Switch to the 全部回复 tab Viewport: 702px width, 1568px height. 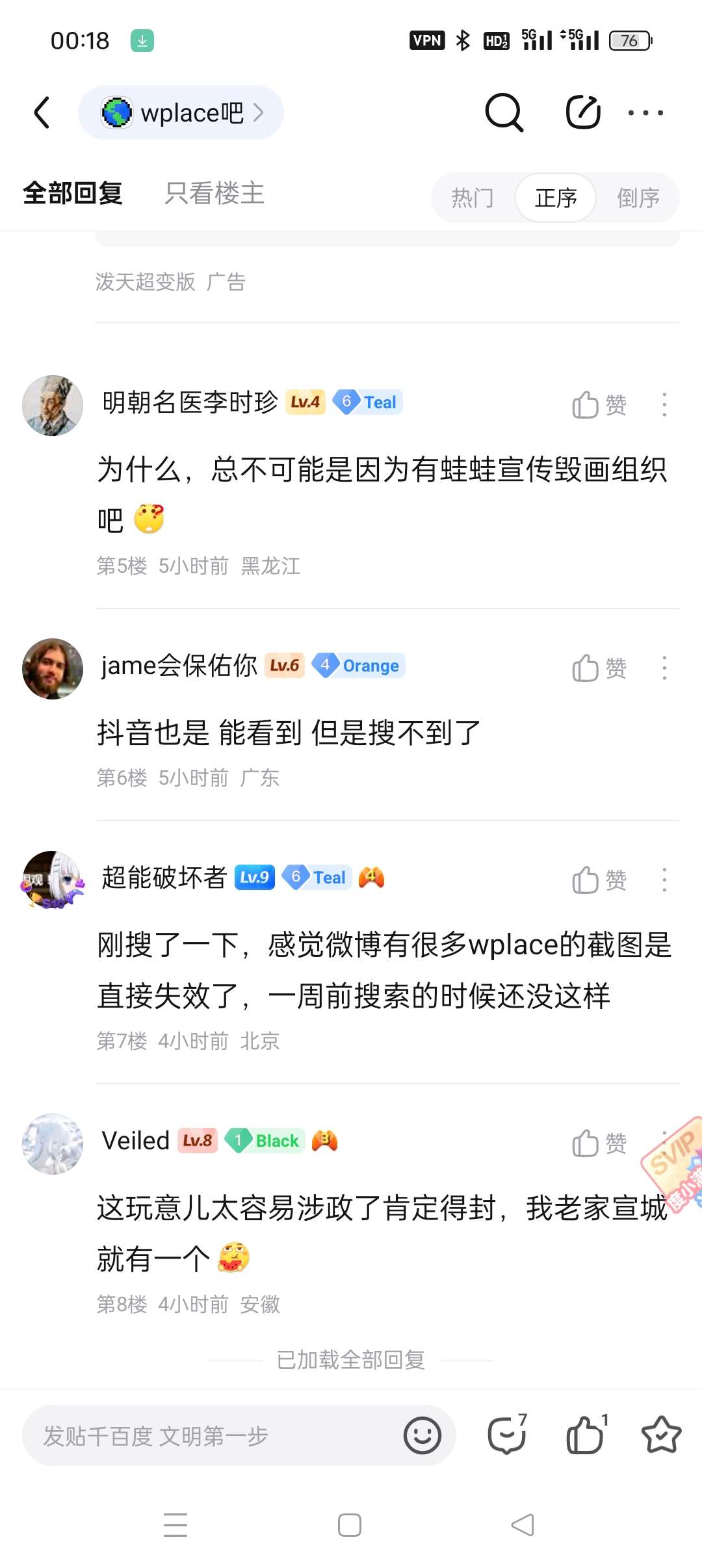click(73, 193)
